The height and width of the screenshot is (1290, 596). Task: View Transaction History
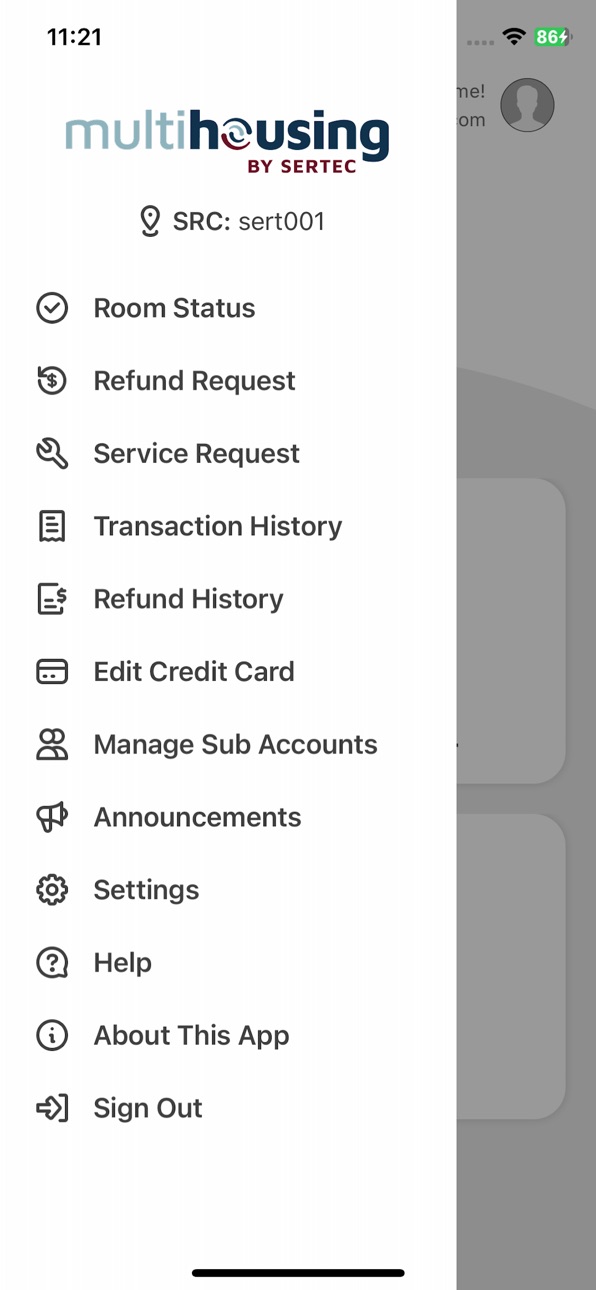coord(228,526)
